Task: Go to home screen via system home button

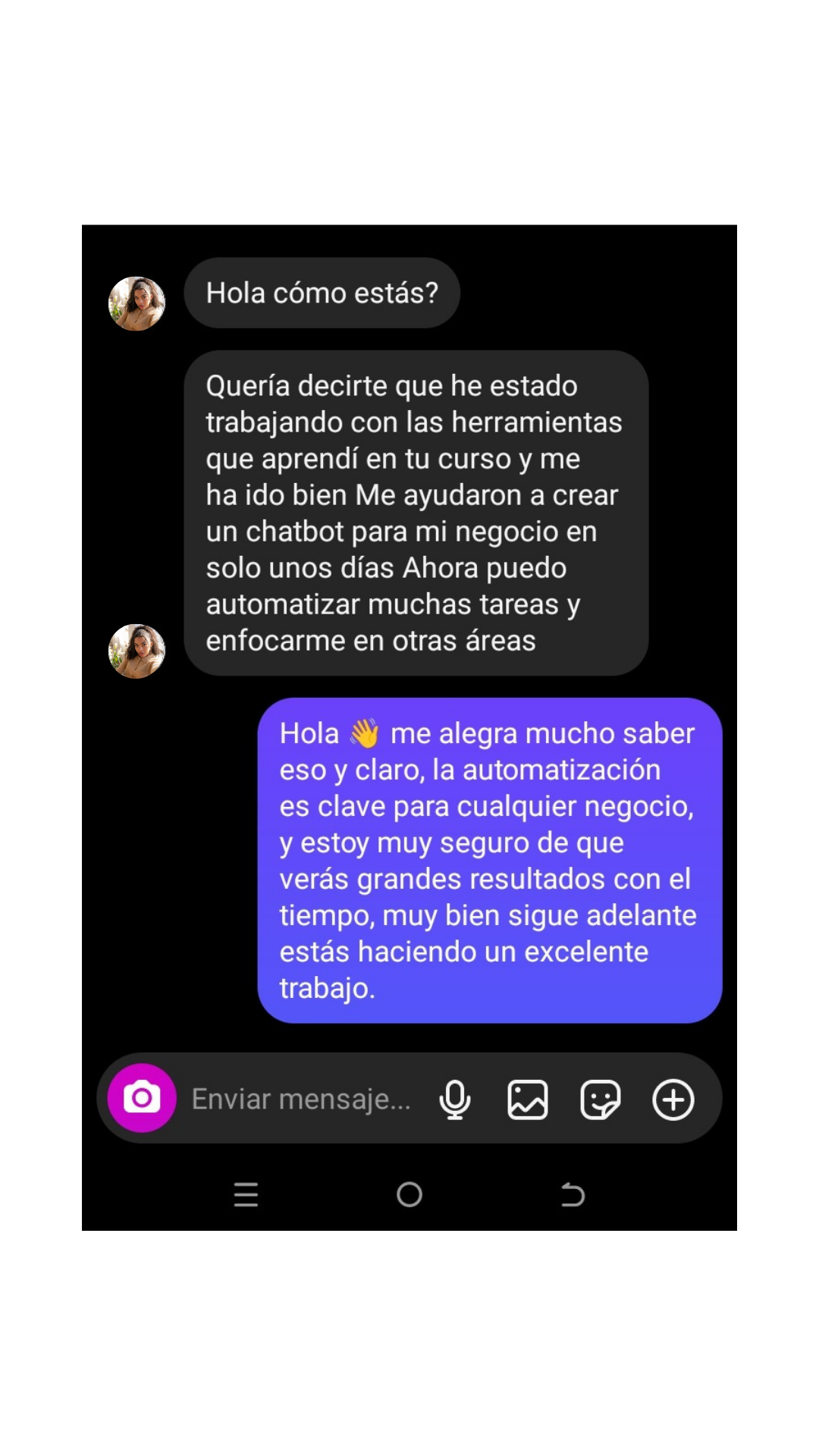Action: tap(409, 1194)
